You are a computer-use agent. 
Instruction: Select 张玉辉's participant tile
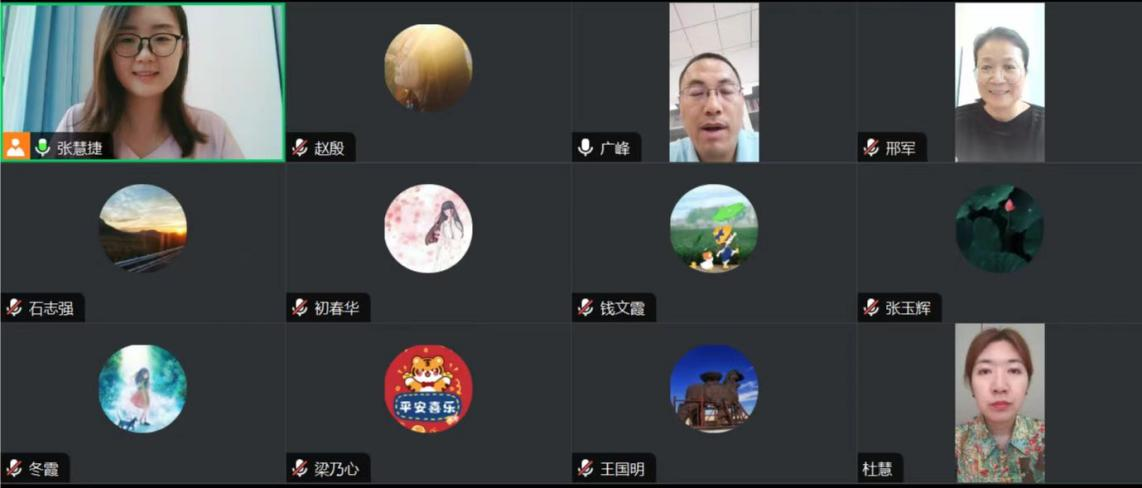[999, 241]
